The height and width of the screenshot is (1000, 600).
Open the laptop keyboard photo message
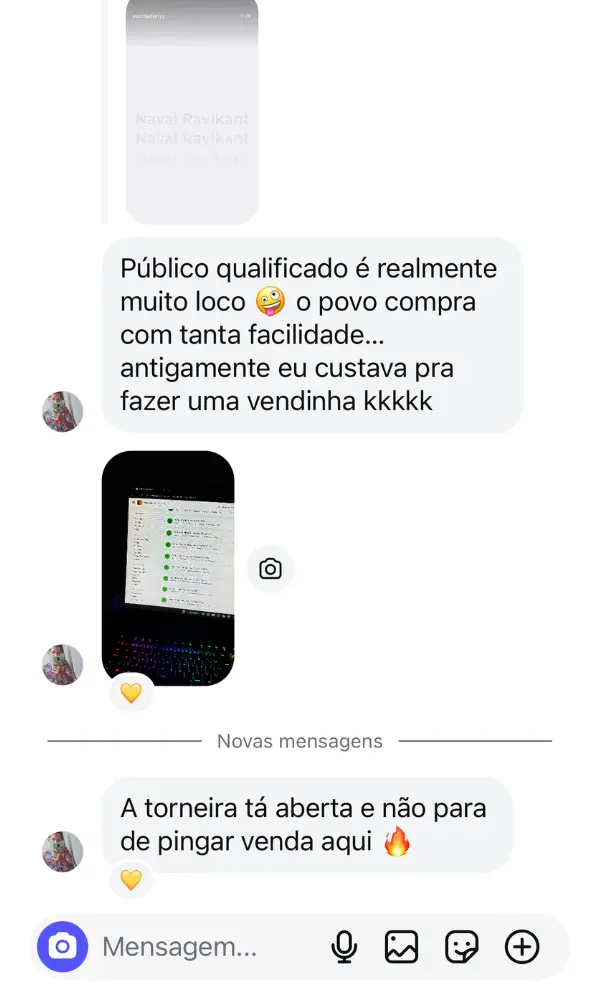coord(168,567)
